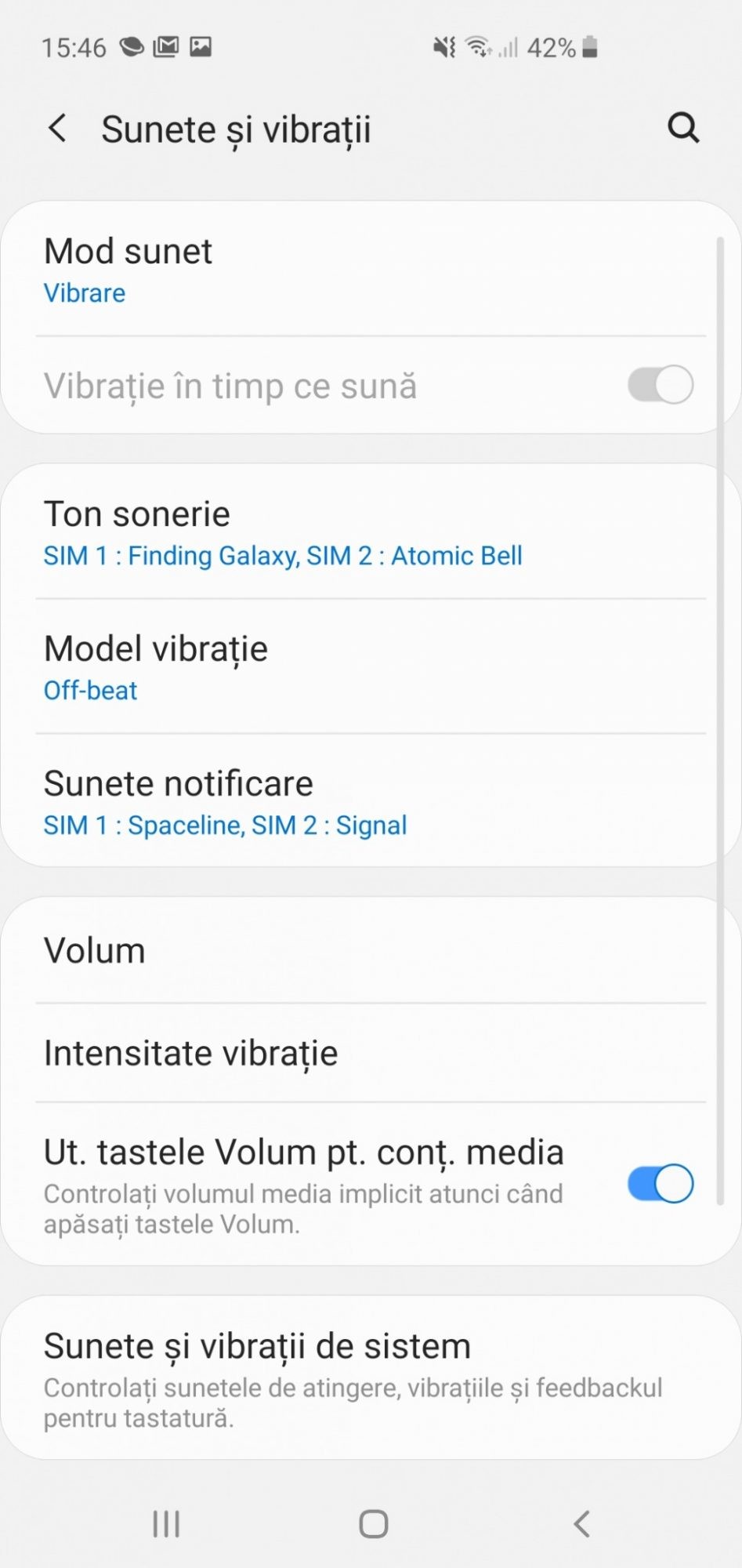Screen dimensions: 742x1568
Task: Open the recent apps button
Action: (x=166, y=1524)
